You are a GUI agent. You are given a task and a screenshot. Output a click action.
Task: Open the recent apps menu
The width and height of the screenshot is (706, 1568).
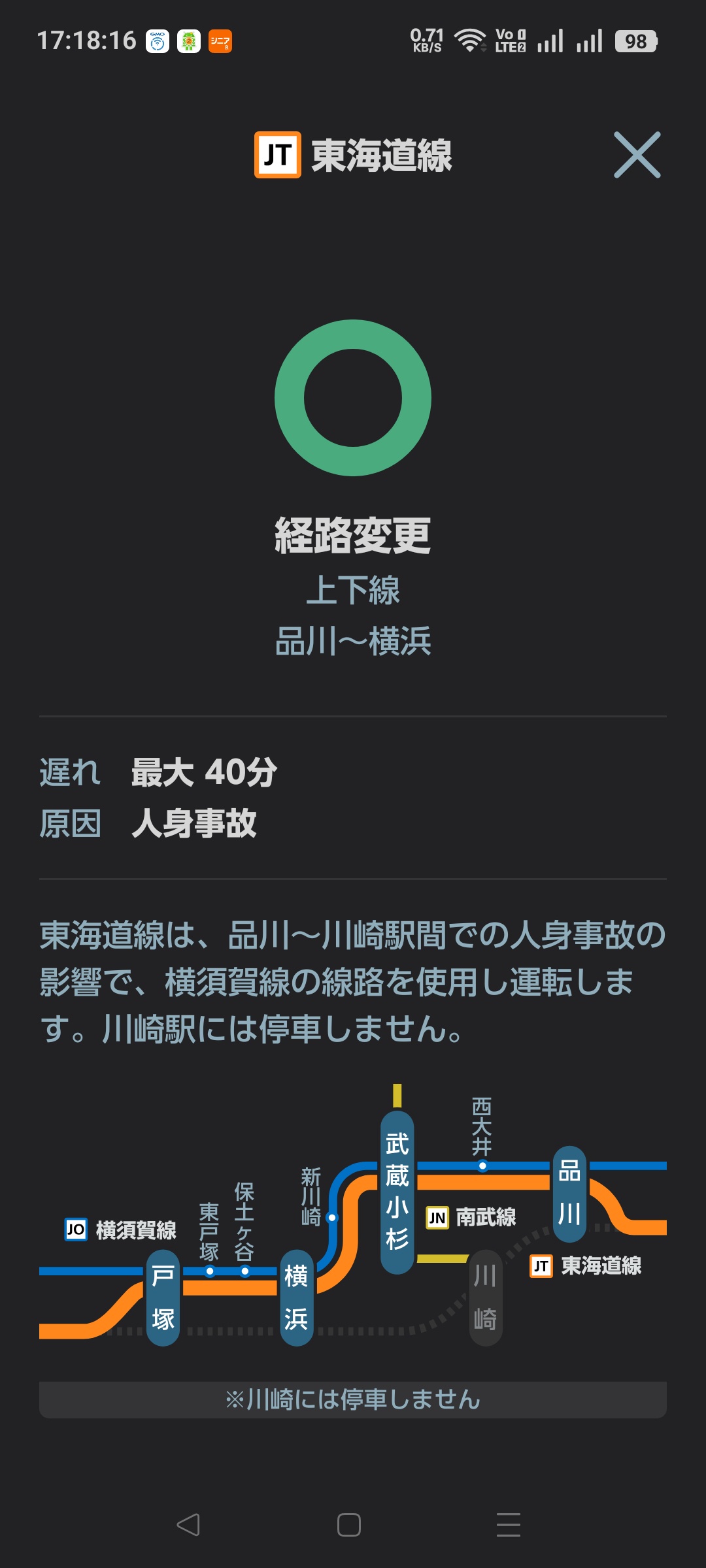[509, 1525]
